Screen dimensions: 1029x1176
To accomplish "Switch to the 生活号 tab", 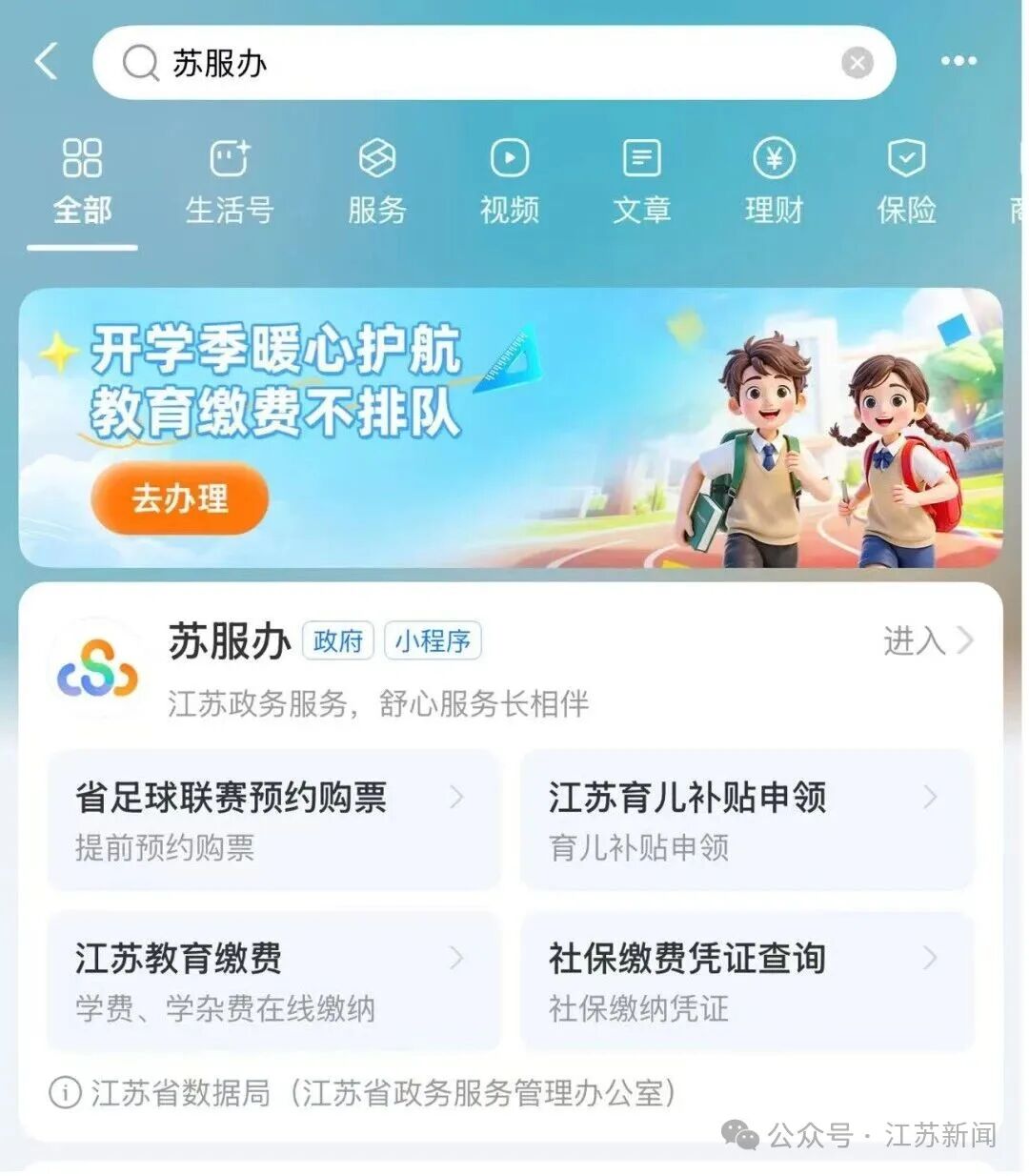I will point(229,183).
